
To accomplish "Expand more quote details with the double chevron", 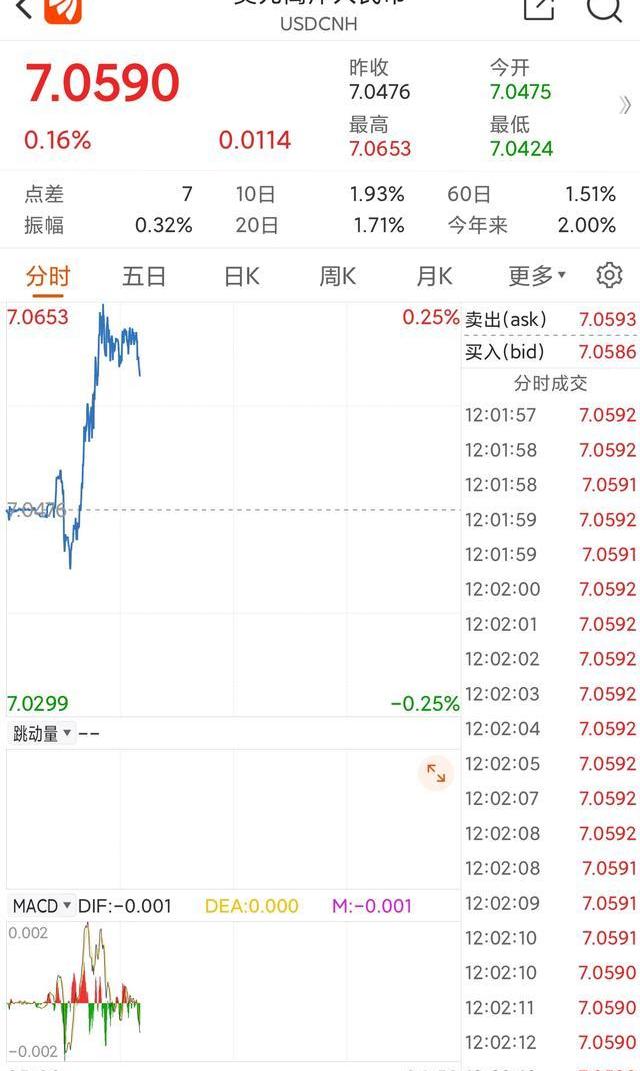I will (624, 105).
